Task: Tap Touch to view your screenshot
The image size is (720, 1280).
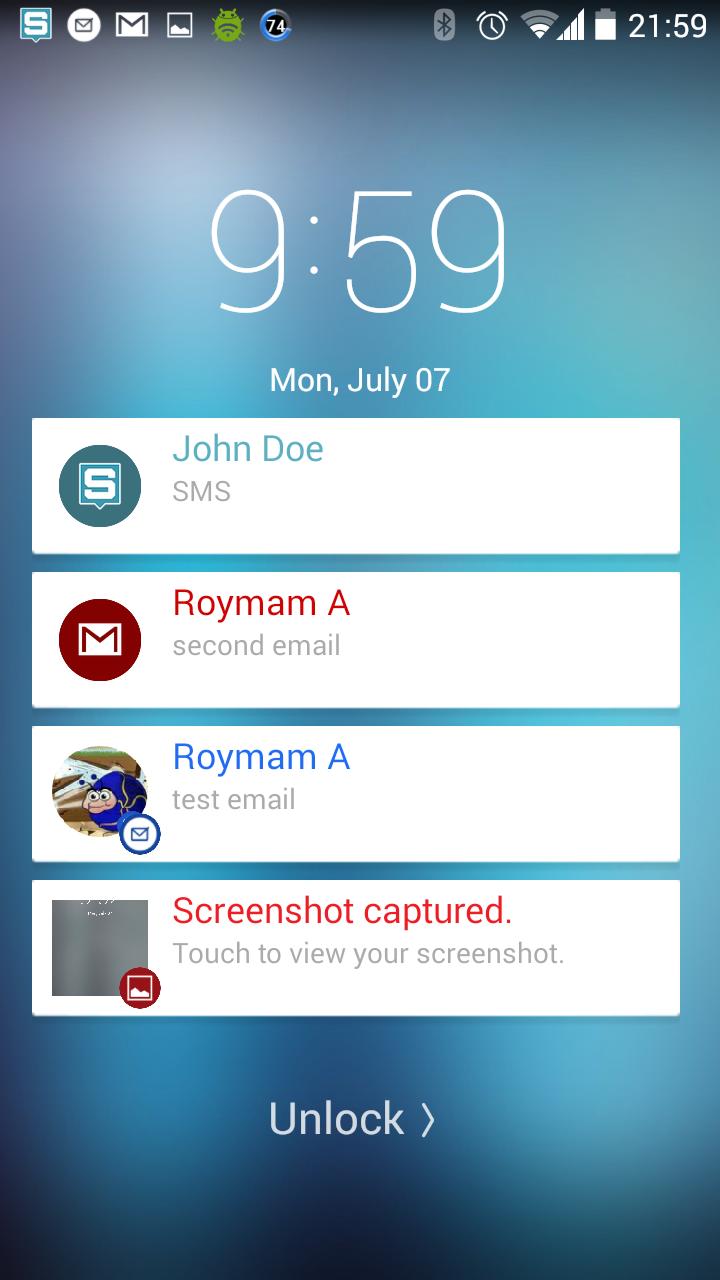Action: click(370, 953)
